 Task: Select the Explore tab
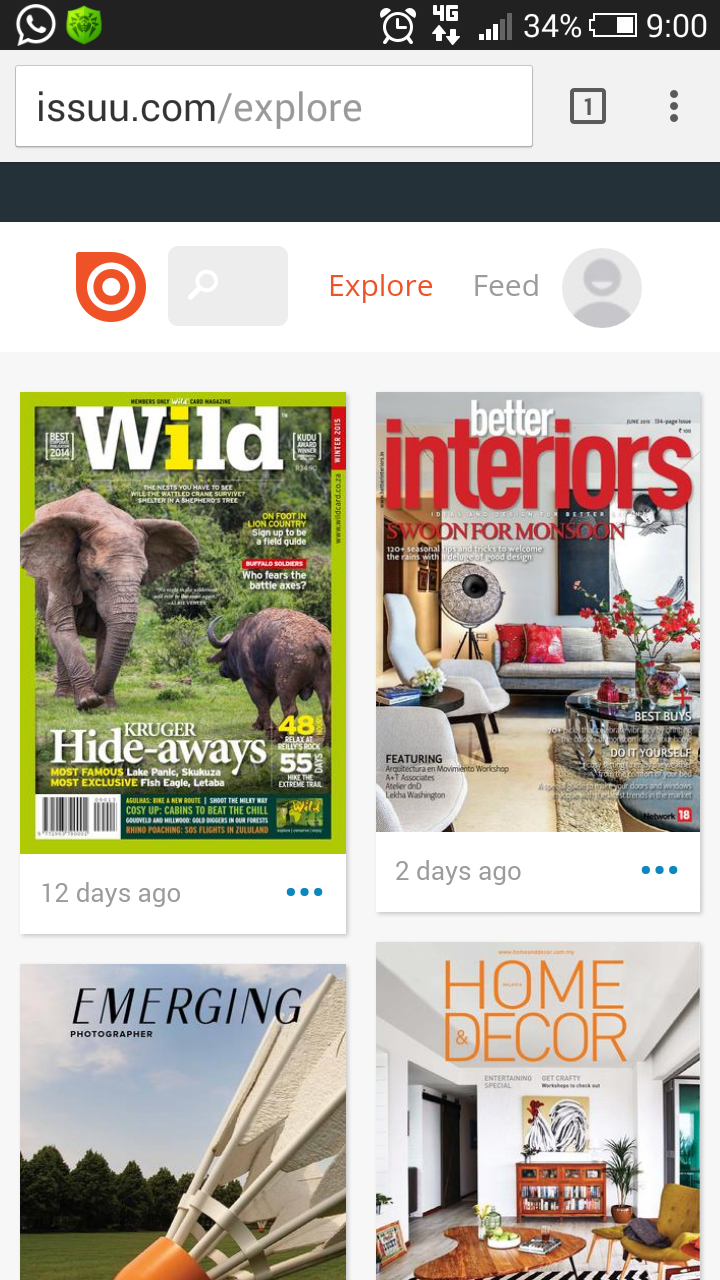(381, 286)
